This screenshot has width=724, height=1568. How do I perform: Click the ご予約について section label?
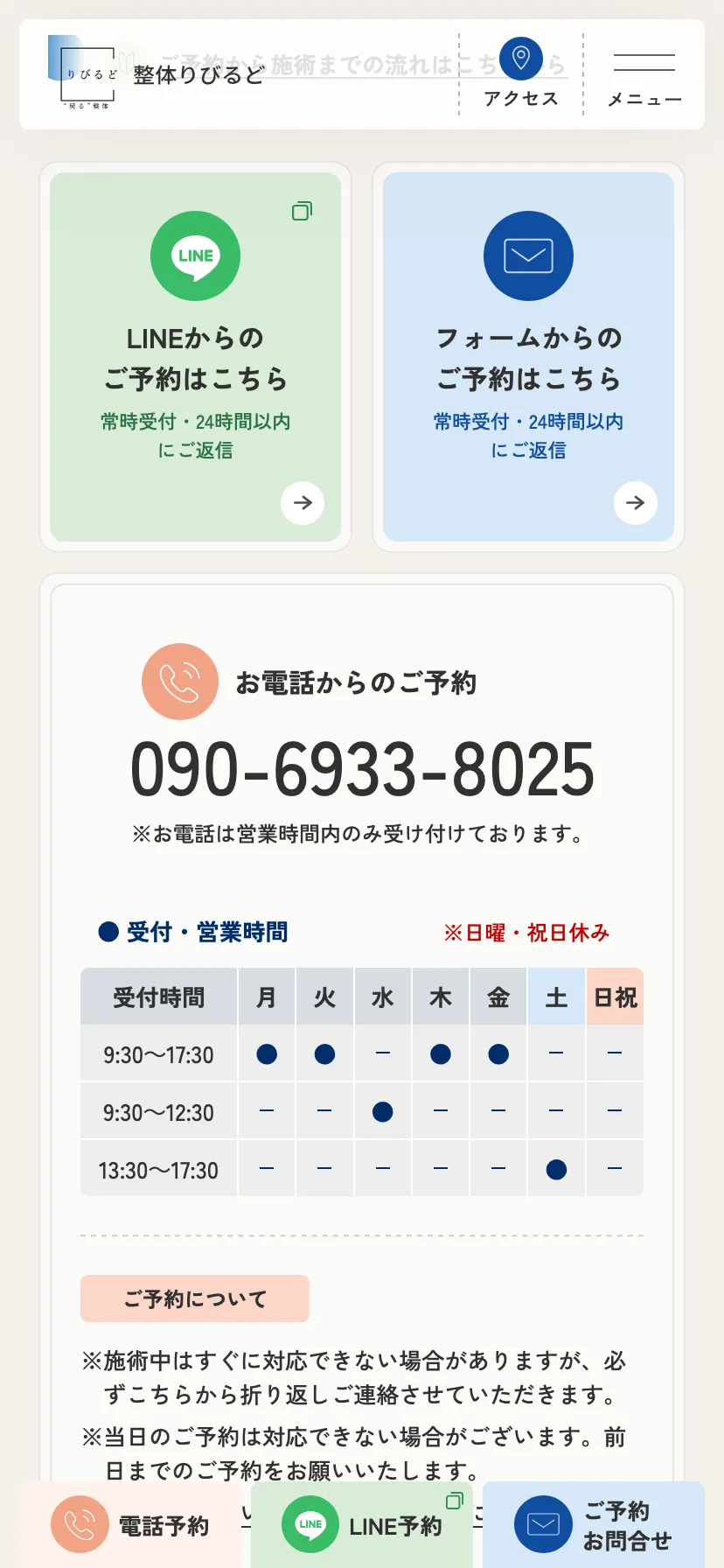(194, 1298)
